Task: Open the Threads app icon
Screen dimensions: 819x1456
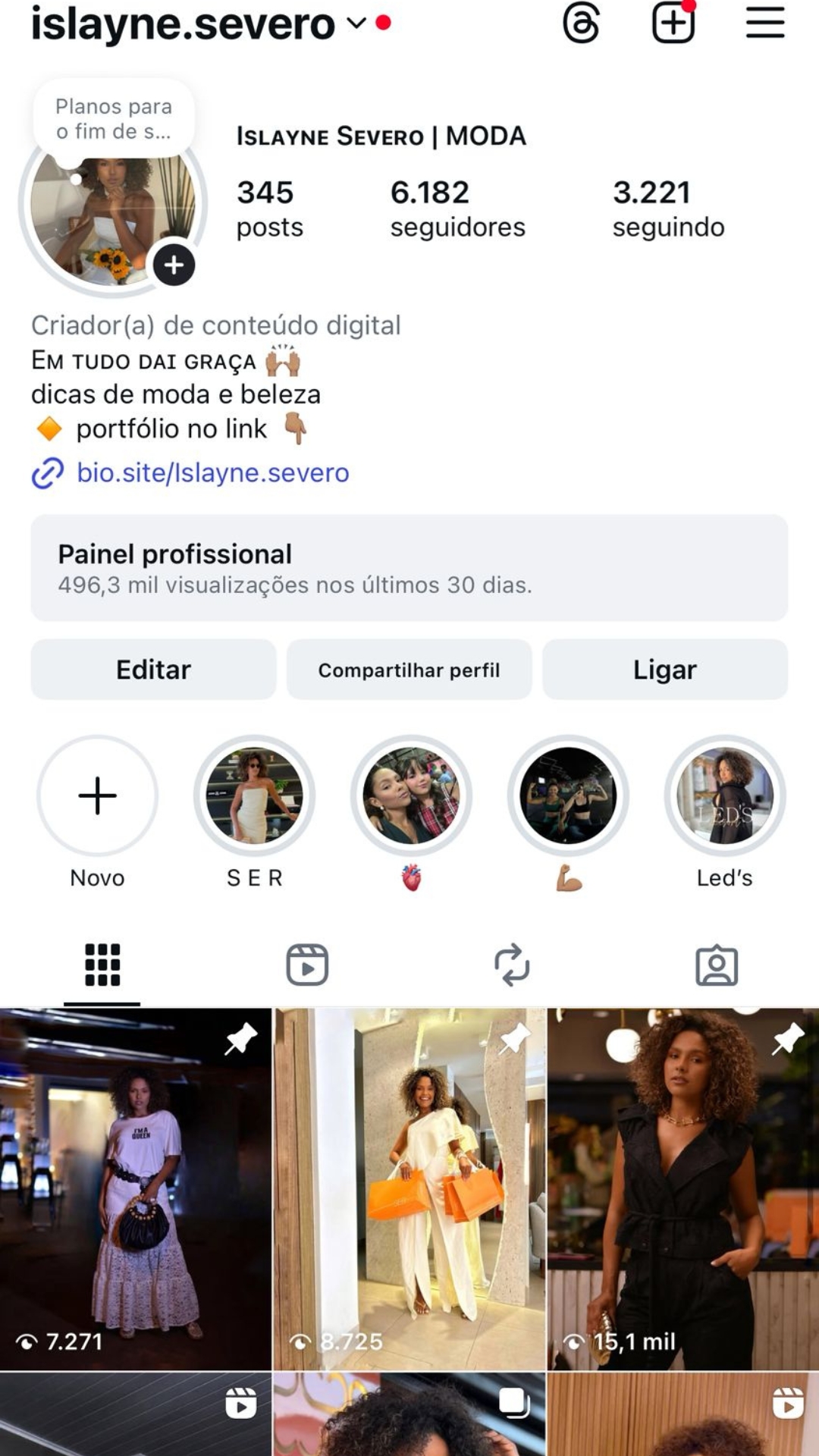Action: pyautogui.click(x=581, y=23)
